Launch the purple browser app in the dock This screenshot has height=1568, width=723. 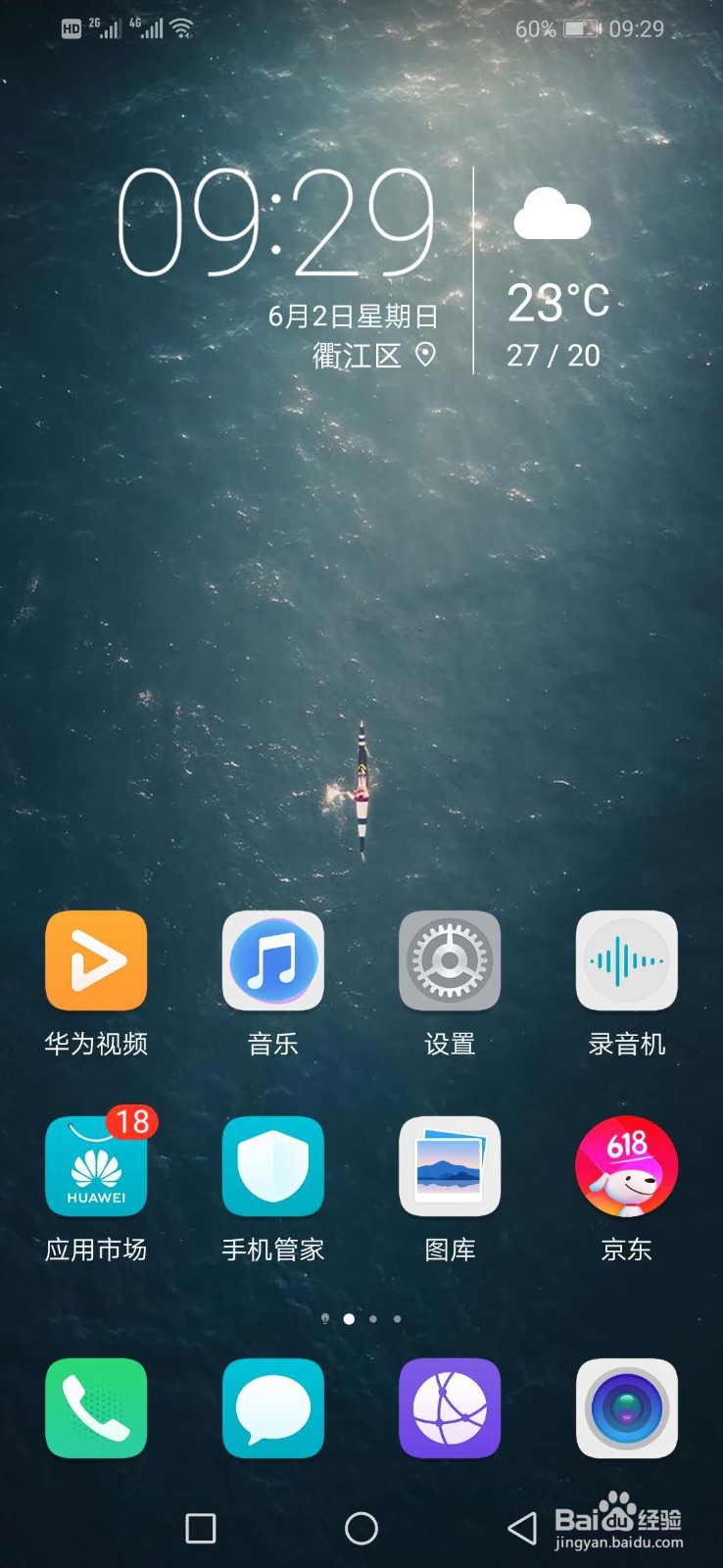(450, 1408)
